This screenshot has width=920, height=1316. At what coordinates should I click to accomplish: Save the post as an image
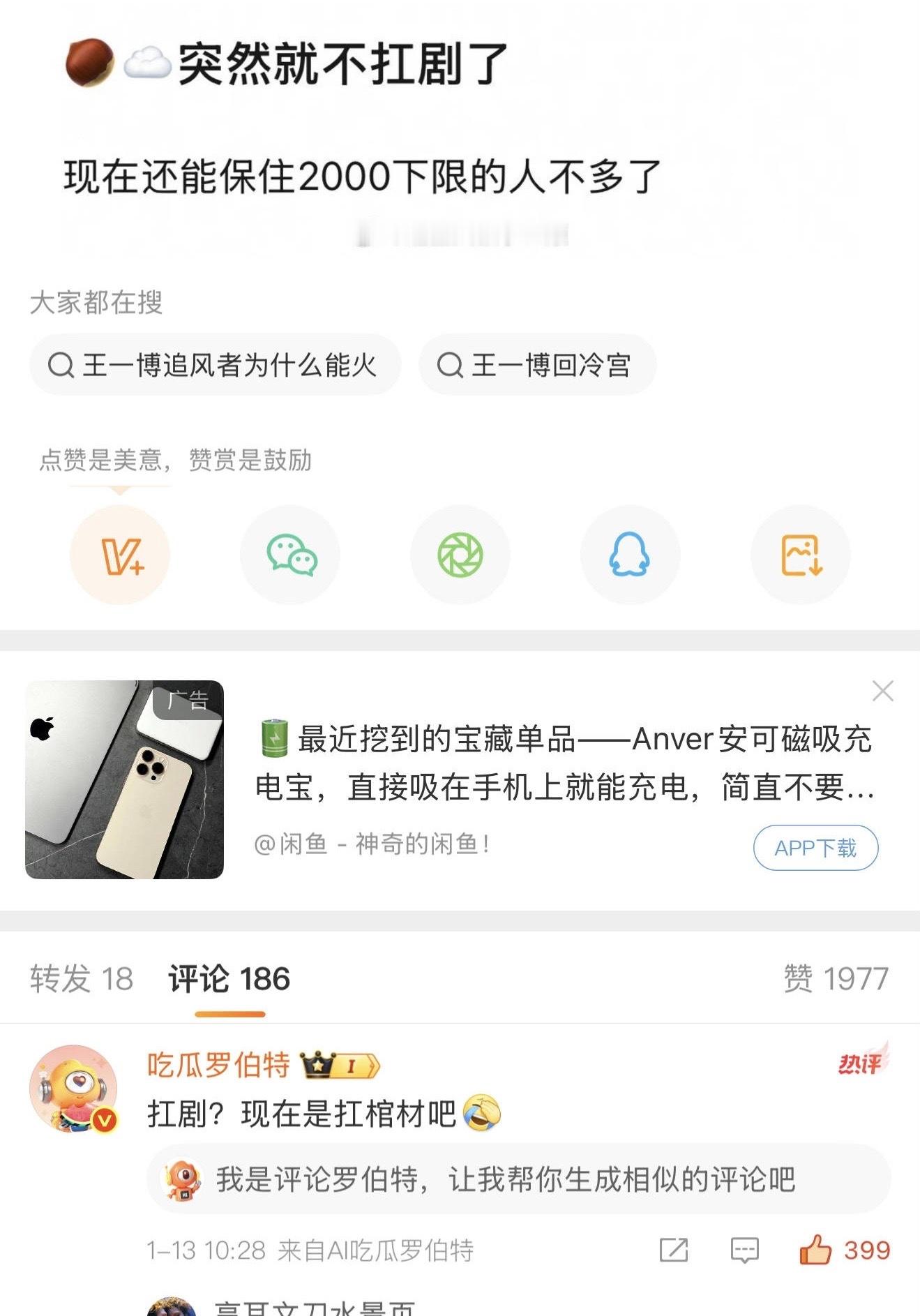[x=799, y=554]
